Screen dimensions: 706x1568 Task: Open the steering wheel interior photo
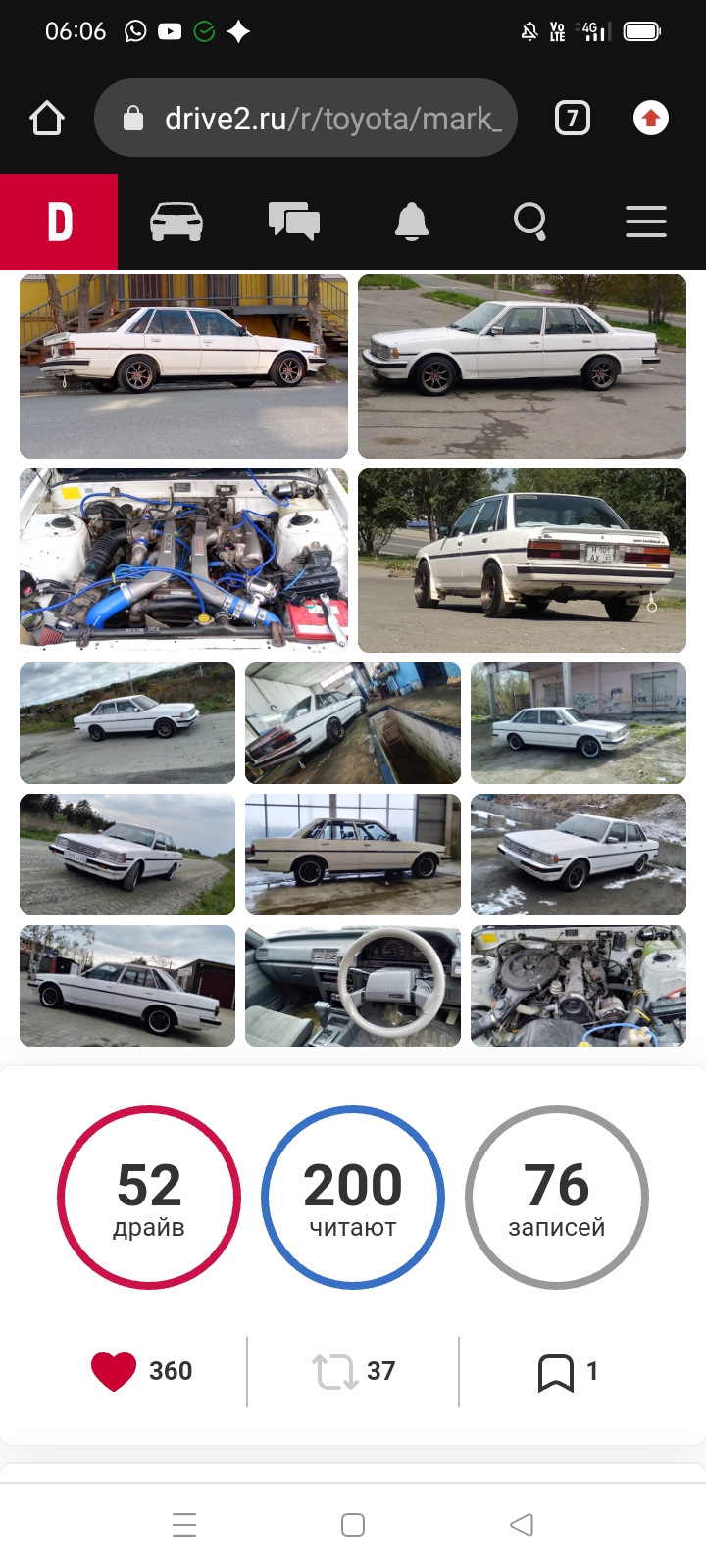coord(353,985)
